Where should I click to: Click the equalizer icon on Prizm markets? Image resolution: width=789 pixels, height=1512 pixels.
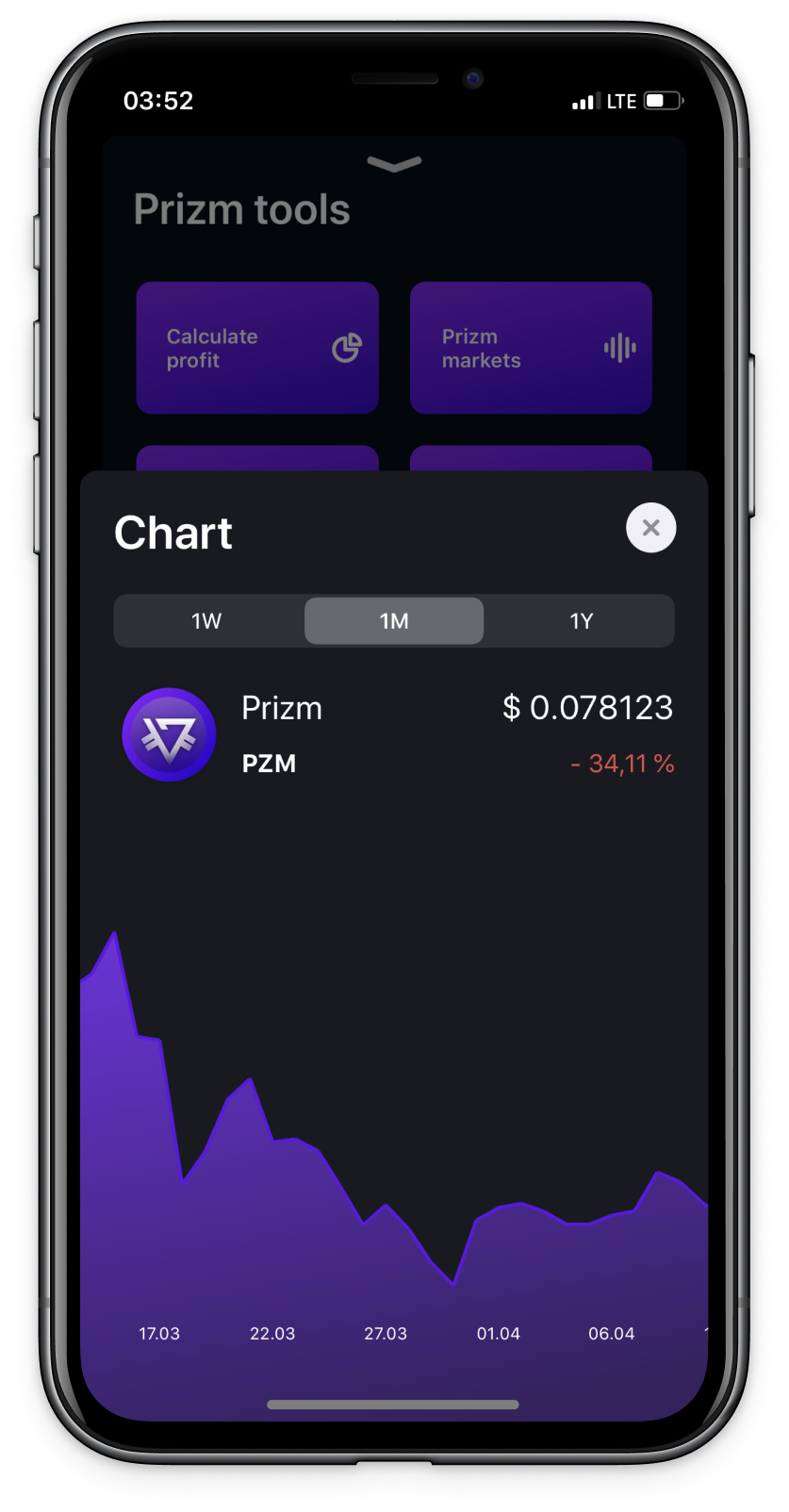click(x=617, y=347)
